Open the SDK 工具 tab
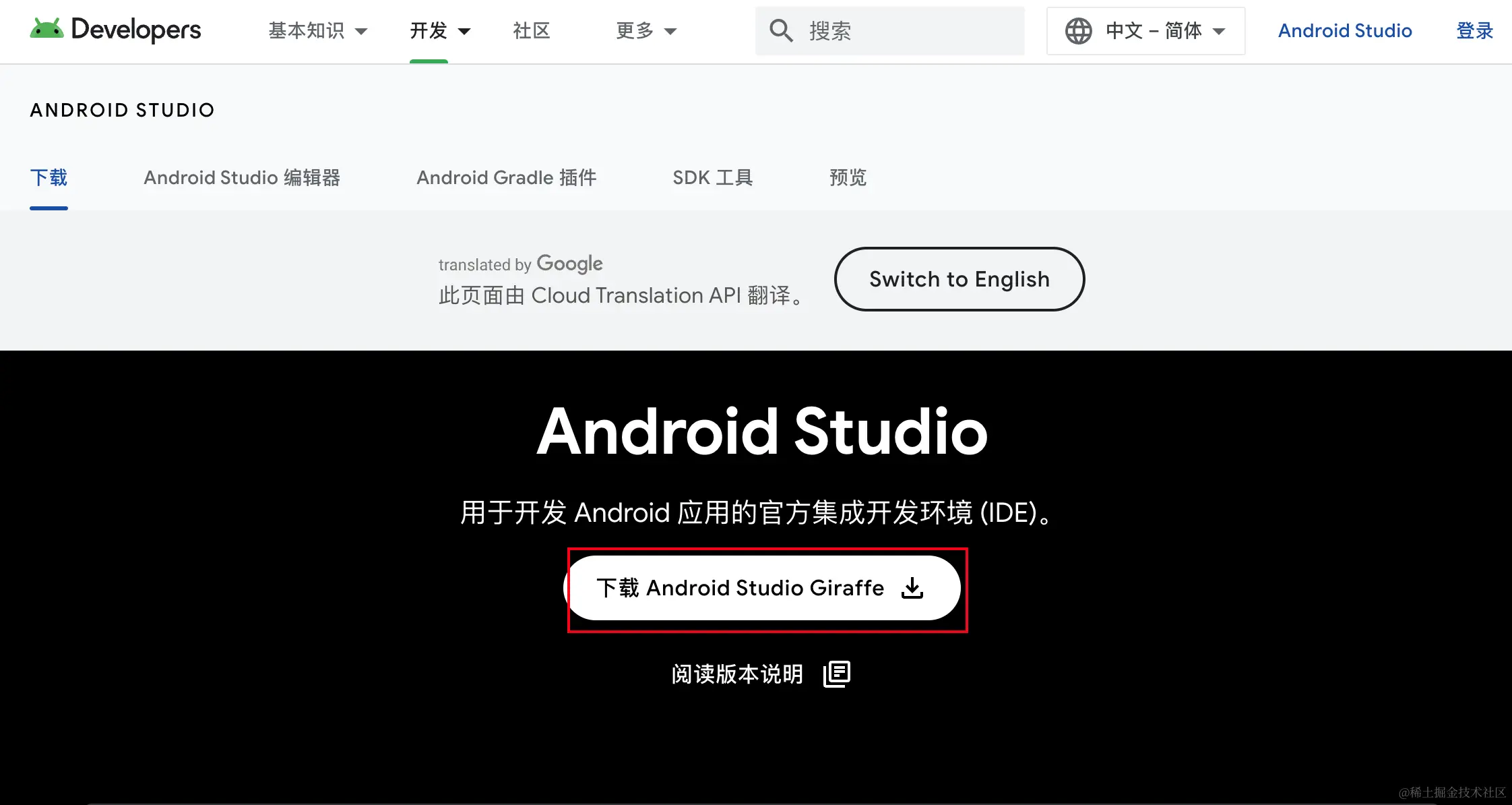This screenshot has width=1512, height=805. pyautogui.click(x=712, y=178)
